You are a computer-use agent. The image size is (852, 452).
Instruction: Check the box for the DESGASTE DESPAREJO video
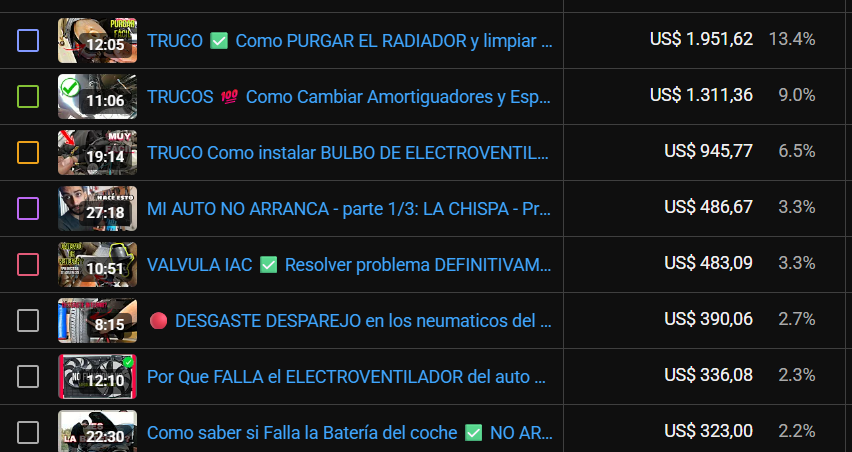pyautogui.click(x=28, y=321)
